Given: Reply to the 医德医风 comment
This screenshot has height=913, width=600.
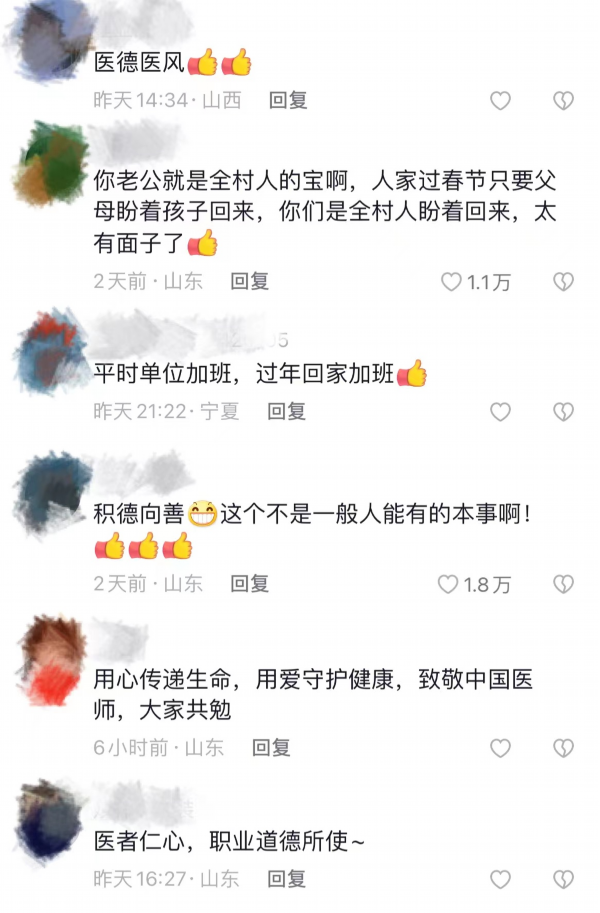Looking at the screenshot, I should click(288, 100).
